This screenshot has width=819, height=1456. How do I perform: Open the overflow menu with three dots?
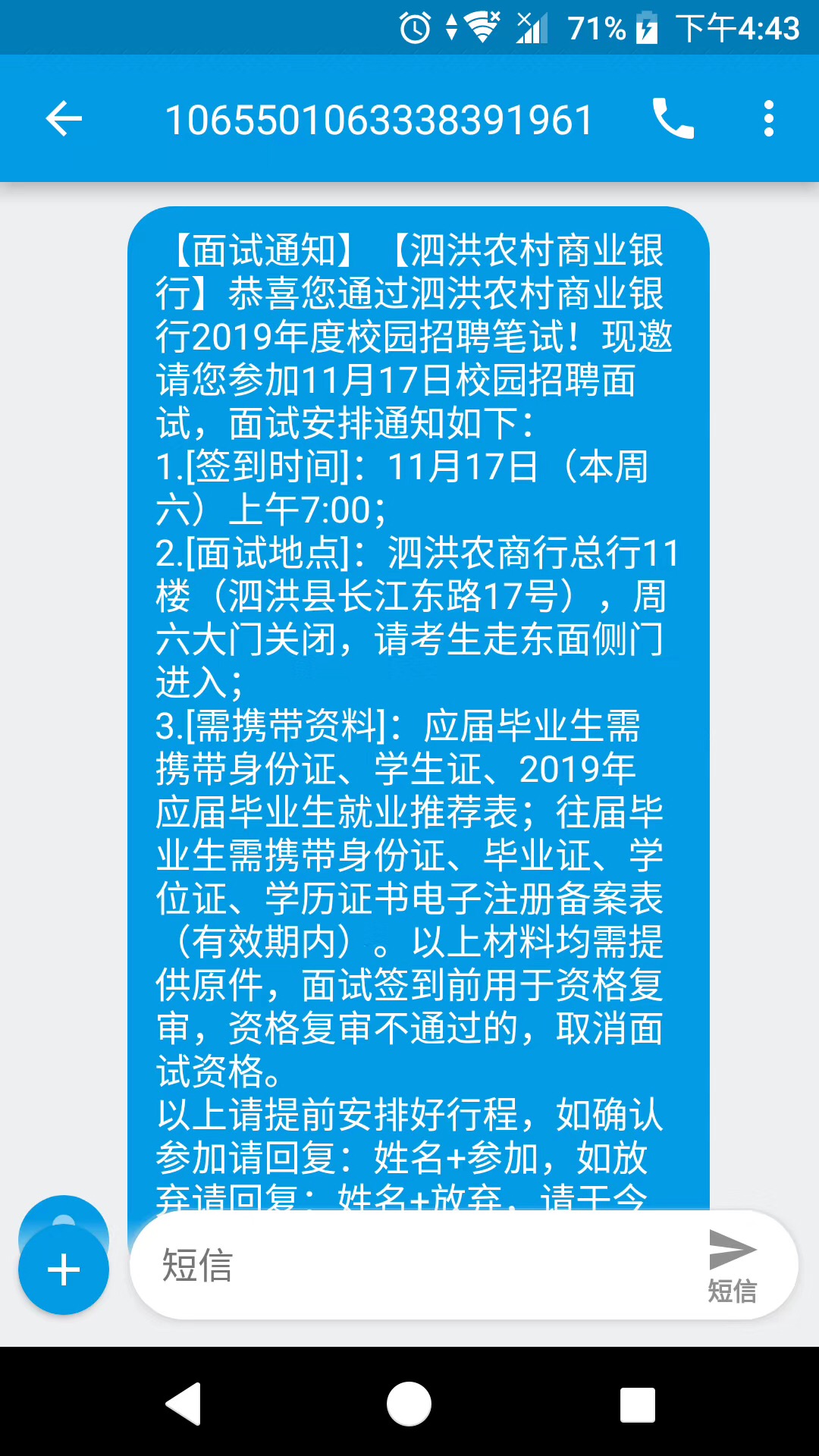click(x=768, y=119)
